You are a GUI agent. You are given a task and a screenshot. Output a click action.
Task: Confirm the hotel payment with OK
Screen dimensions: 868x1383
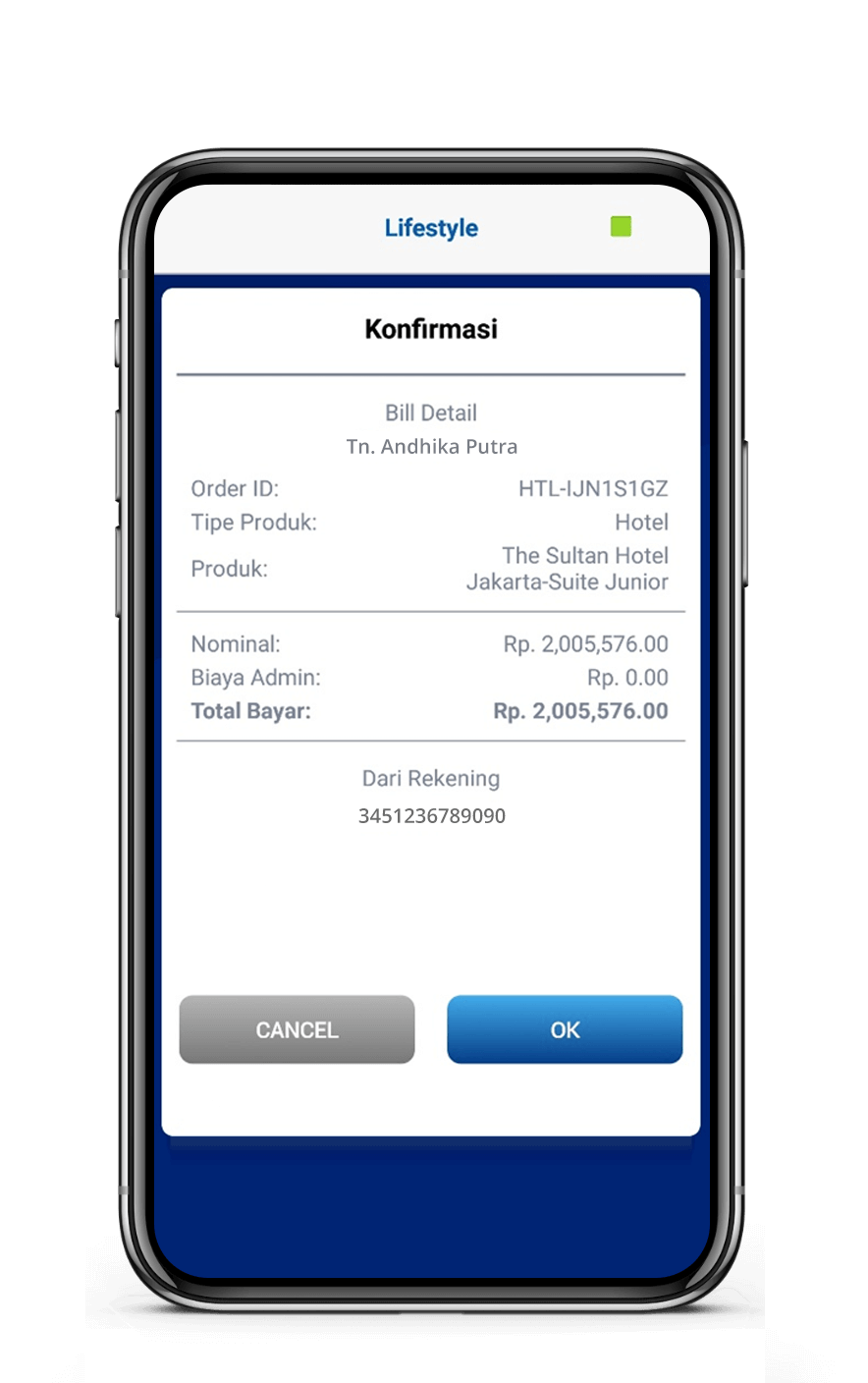point(565,1029)
